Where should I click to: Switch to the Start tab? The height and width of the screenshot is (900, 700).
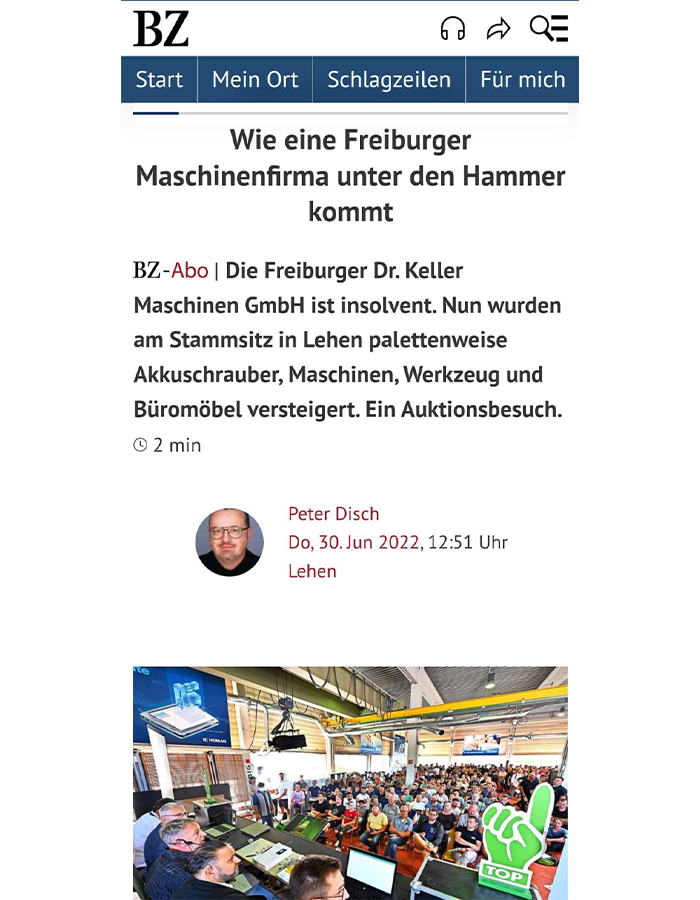click(160, 80)
